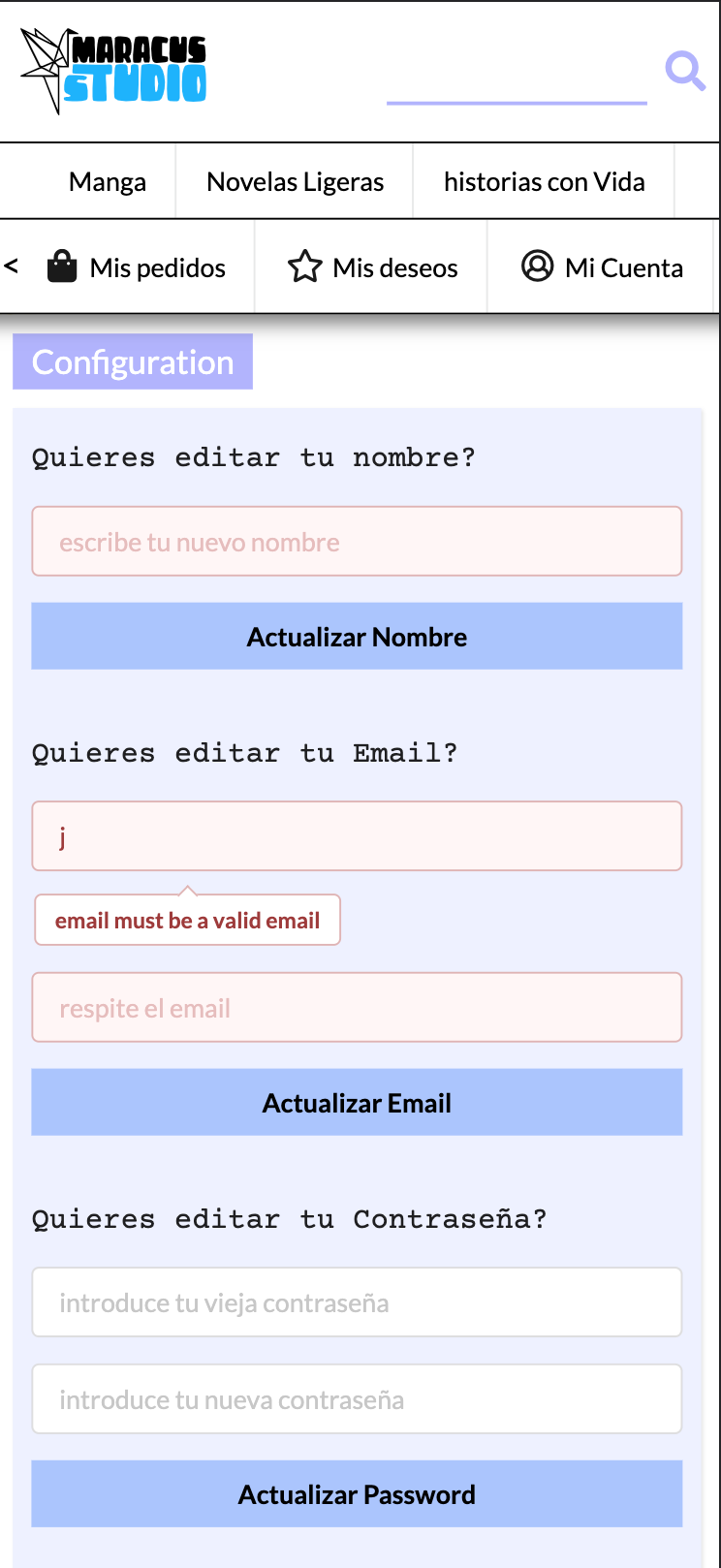Tap the search magnifier icon
Viewport: 721px width, 1568px height.
tap(685, 71)
